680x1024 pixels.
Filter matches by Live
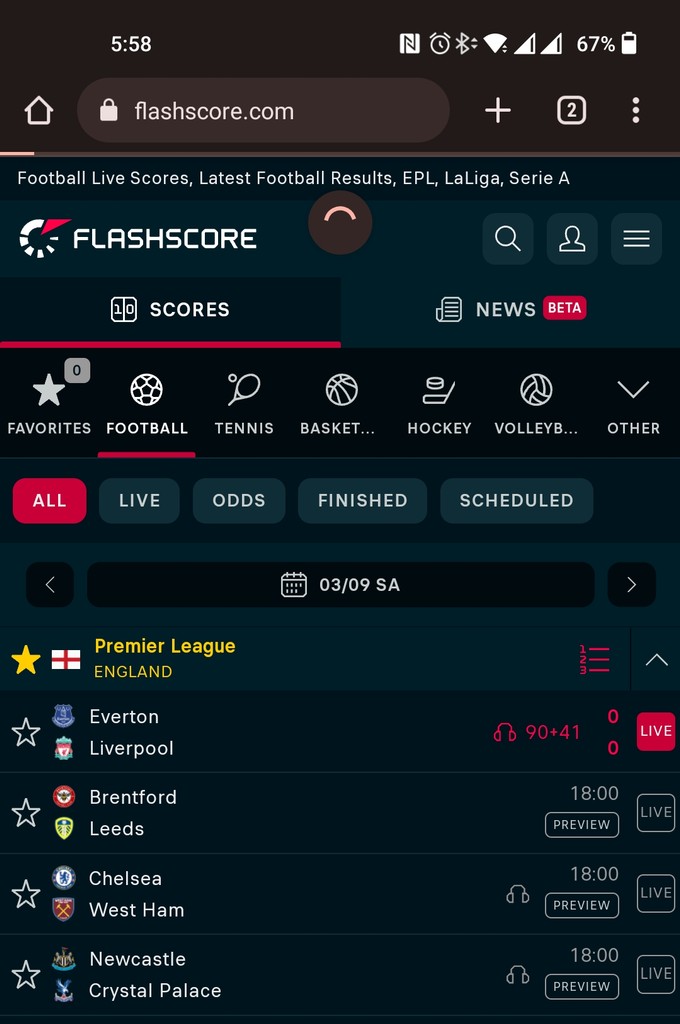tap(139, 500)
